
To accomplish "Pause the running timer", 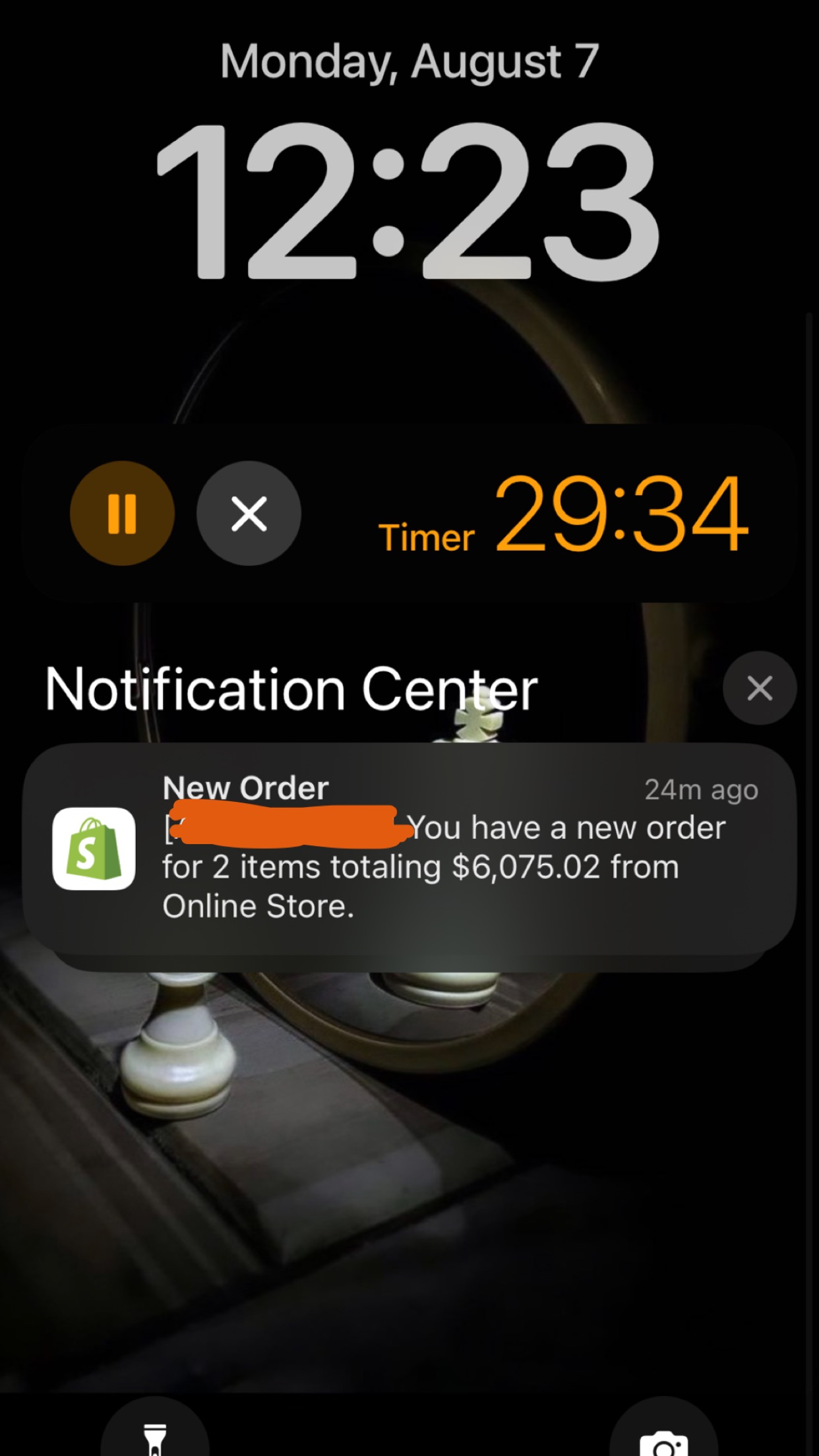I will coord(122,513).
